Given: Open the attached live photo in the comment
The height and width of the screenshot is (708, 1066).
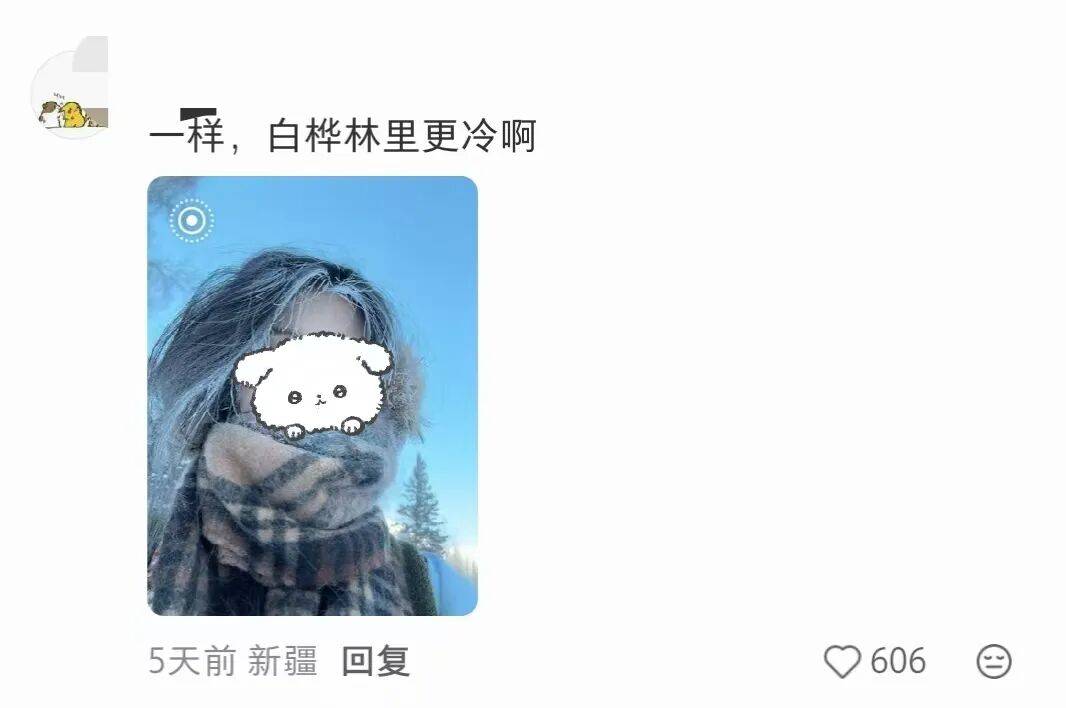Looking at the screenshot, I should (312, 396).
